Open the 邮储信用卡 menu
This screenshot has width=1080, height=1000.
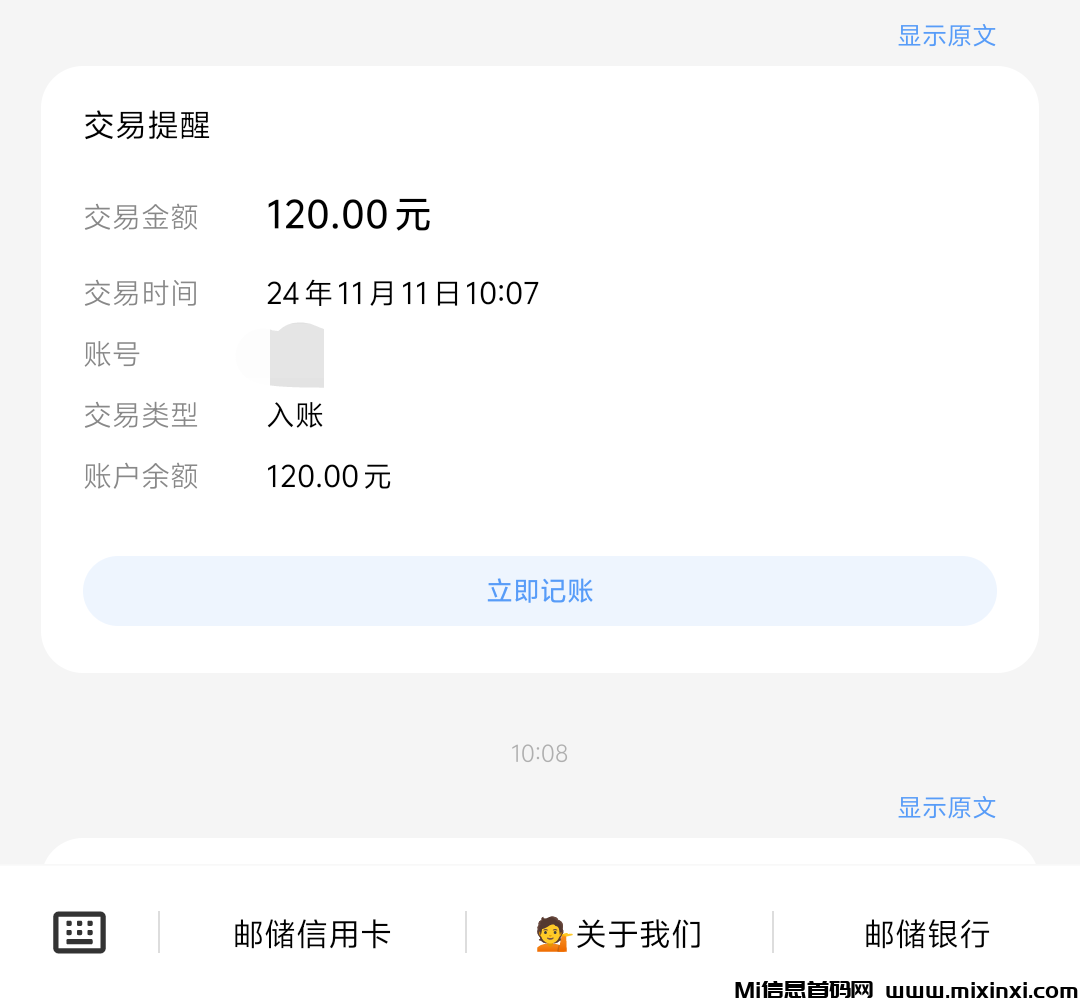pyautogui.click(x=312, y=934)
